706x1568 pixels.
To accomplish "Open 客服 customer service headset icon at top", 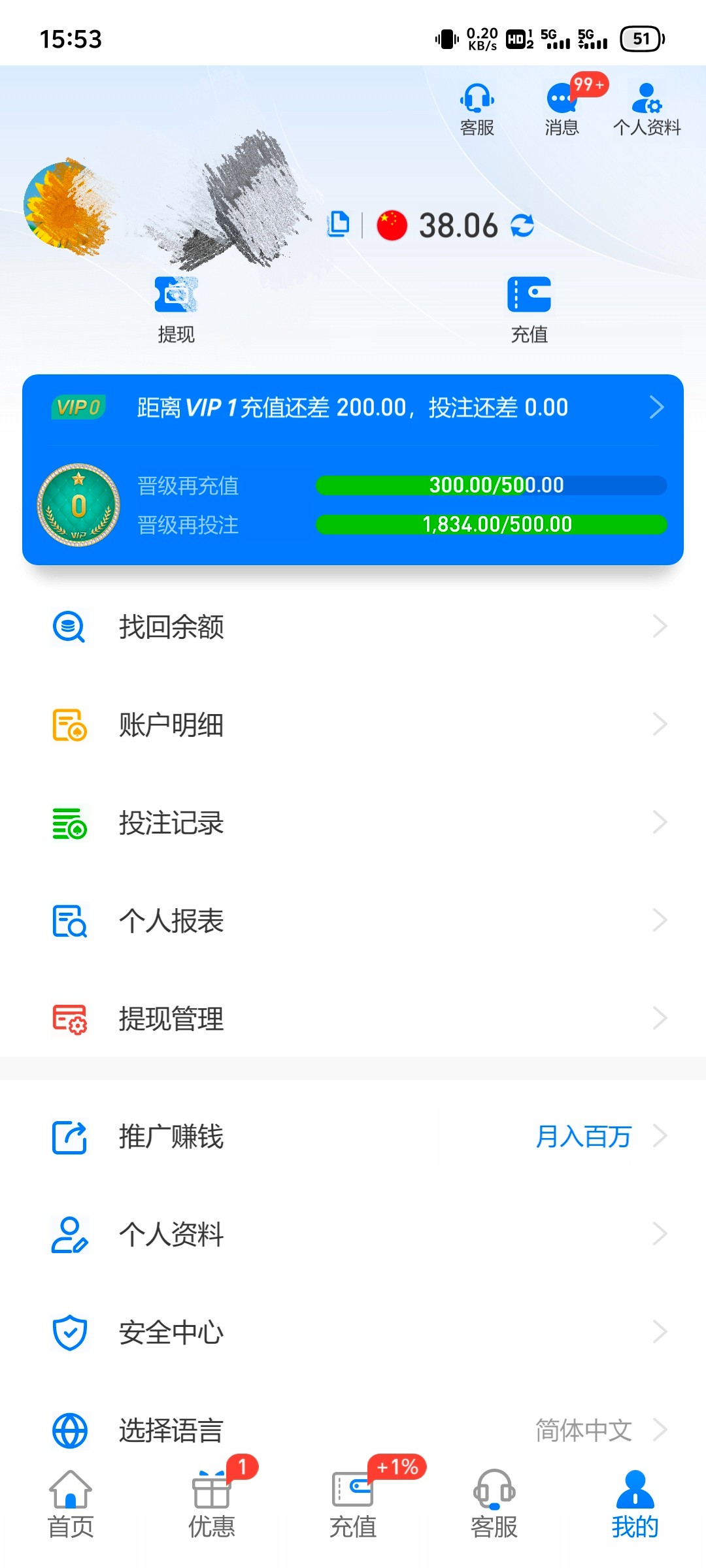I will click(477, 108).
